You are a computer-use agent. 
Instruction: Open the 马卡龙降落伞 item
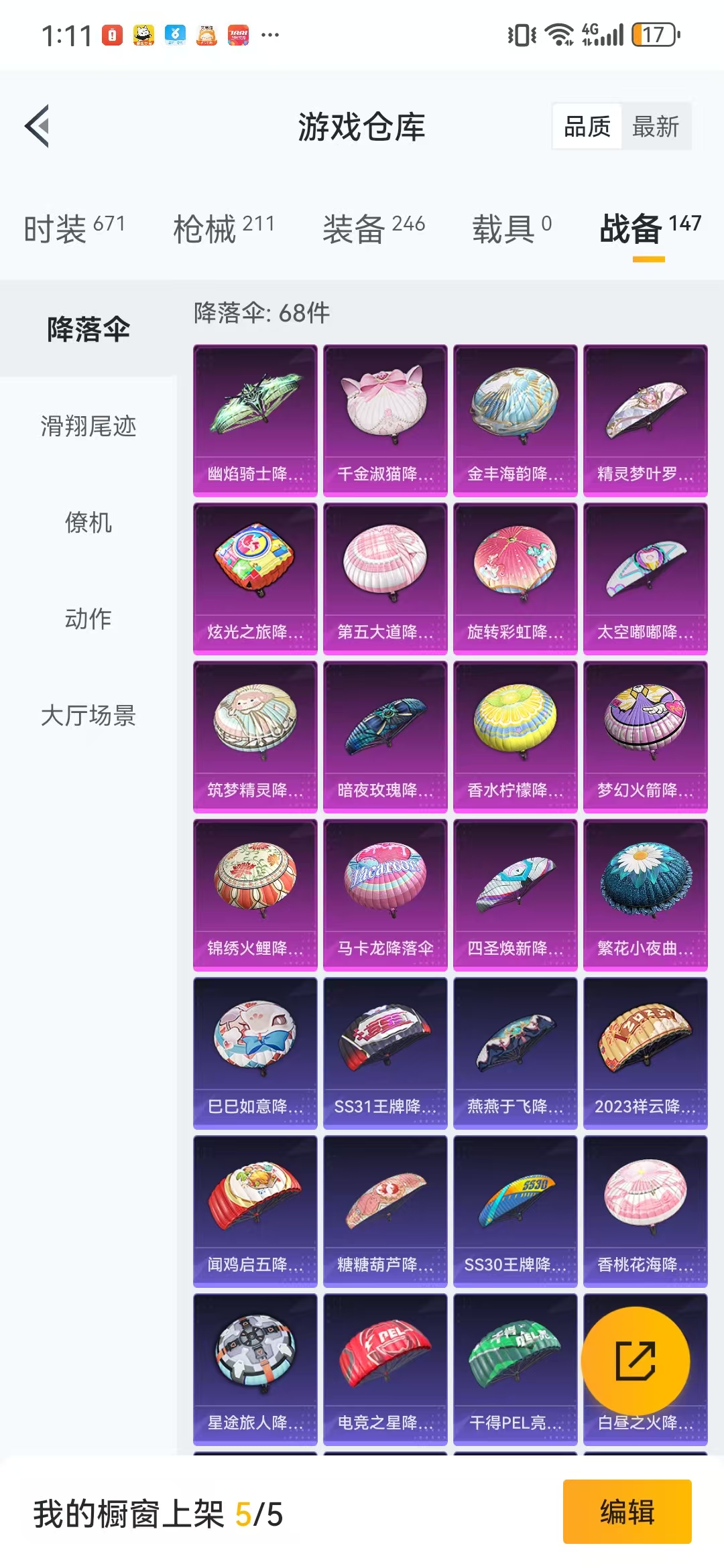click(x=385, y=895)
